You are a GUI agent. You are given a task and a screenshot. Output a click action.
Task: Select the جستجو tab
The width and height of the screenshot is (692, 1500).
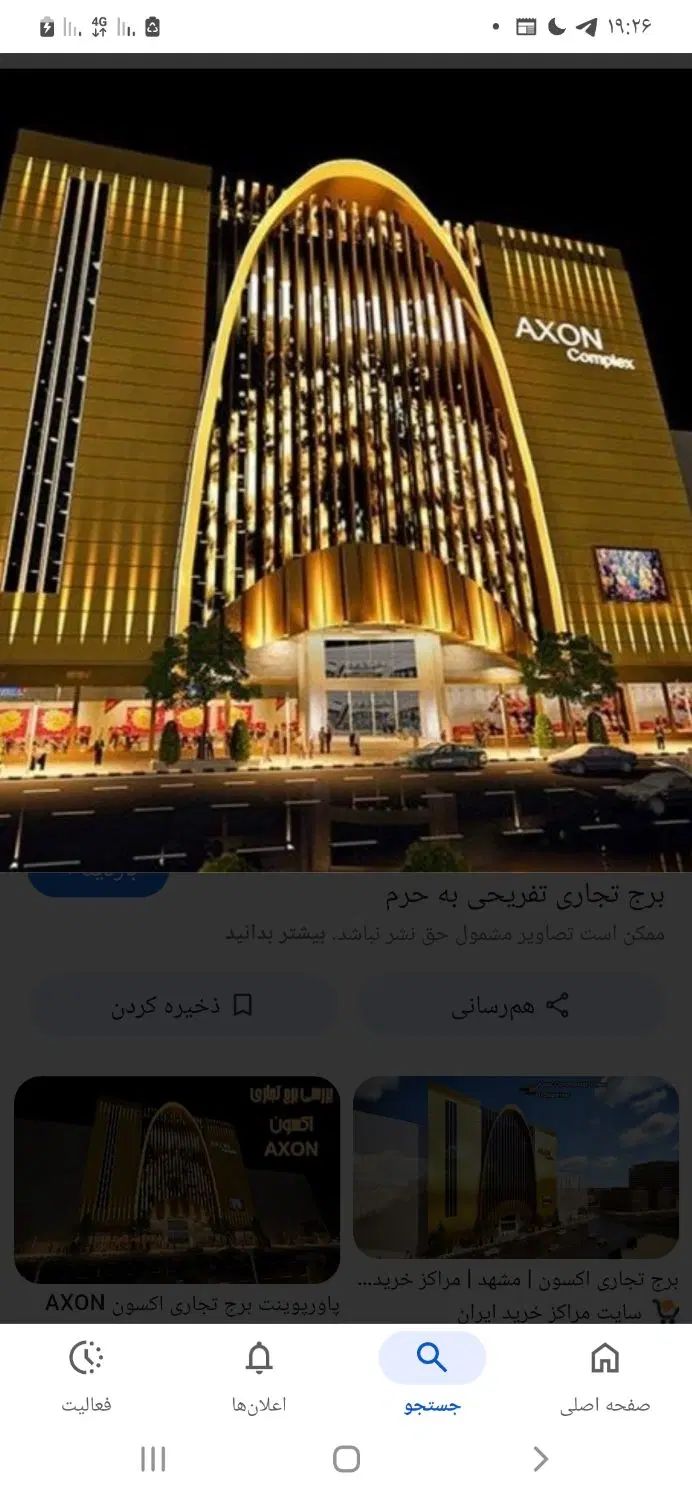click(432, 1375)
